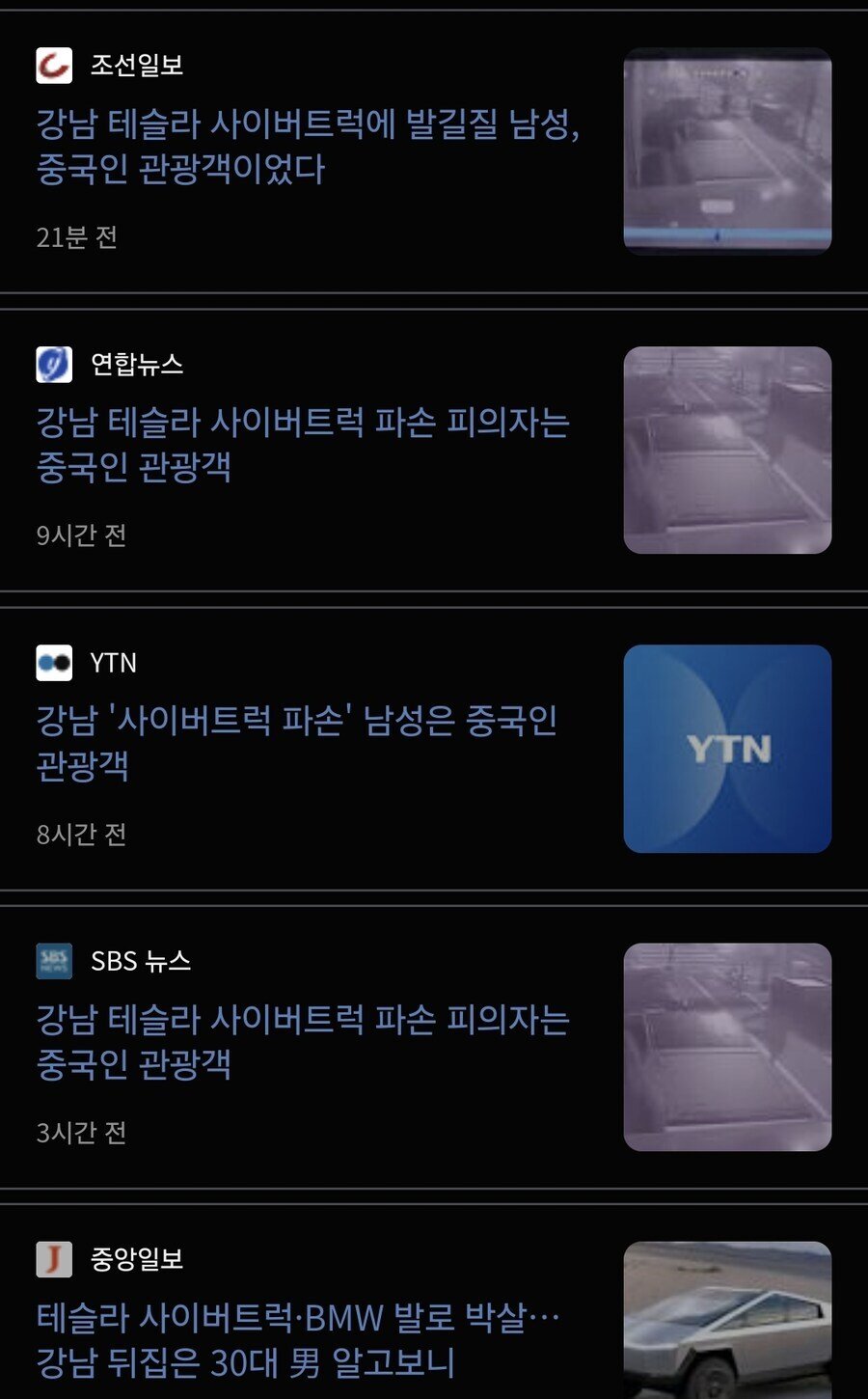Tap the 조선일보 article thumbnail image
Image resolution: width=868 pixels, height=1399 pixels.
pyautogui.click(x=727, y=151)
